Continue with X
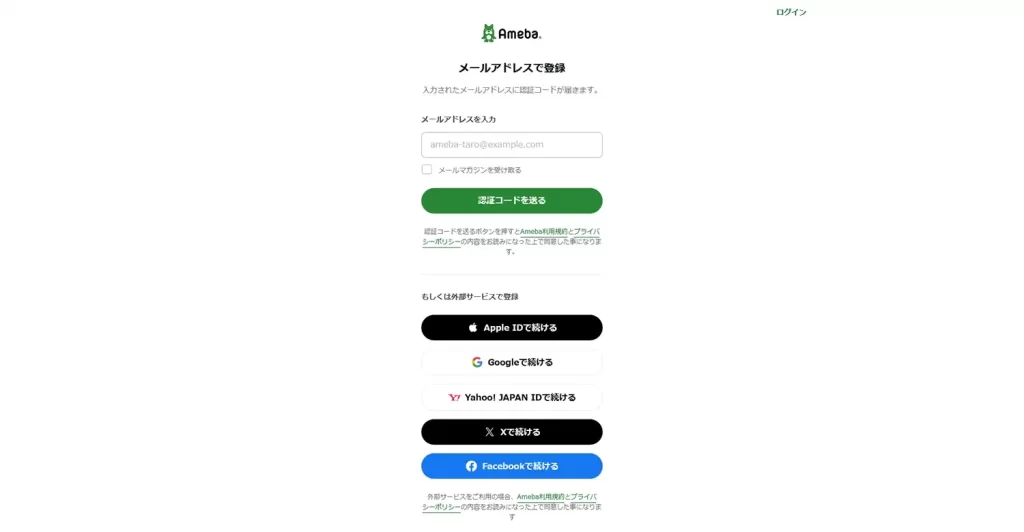The image size is (1024, 532). [x=511, y=432]
